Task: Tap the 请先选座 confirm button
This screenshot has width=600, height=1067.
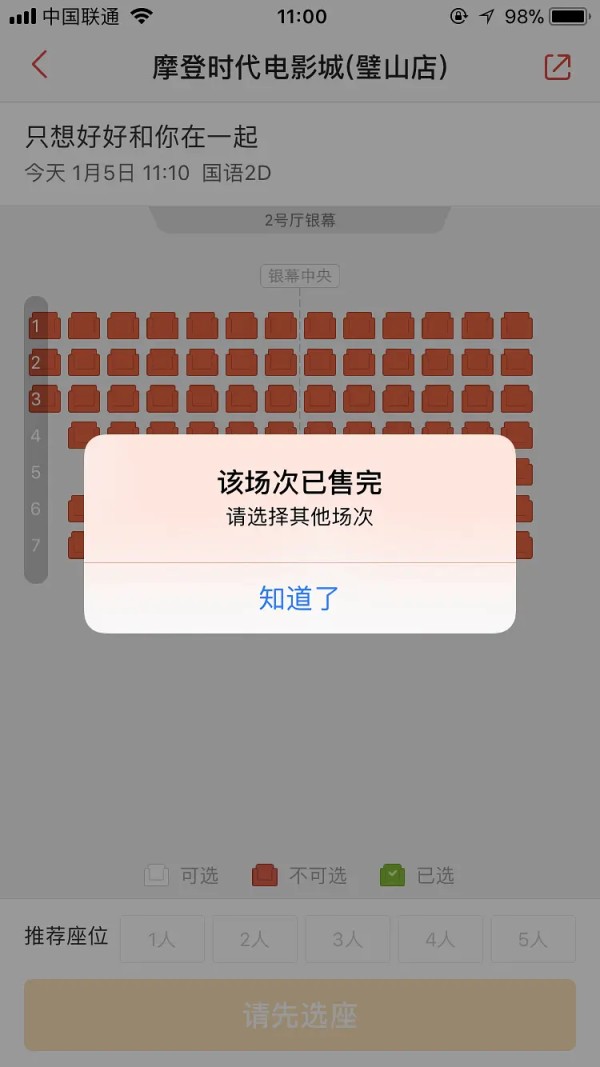Action: [x=299, y=1015]
